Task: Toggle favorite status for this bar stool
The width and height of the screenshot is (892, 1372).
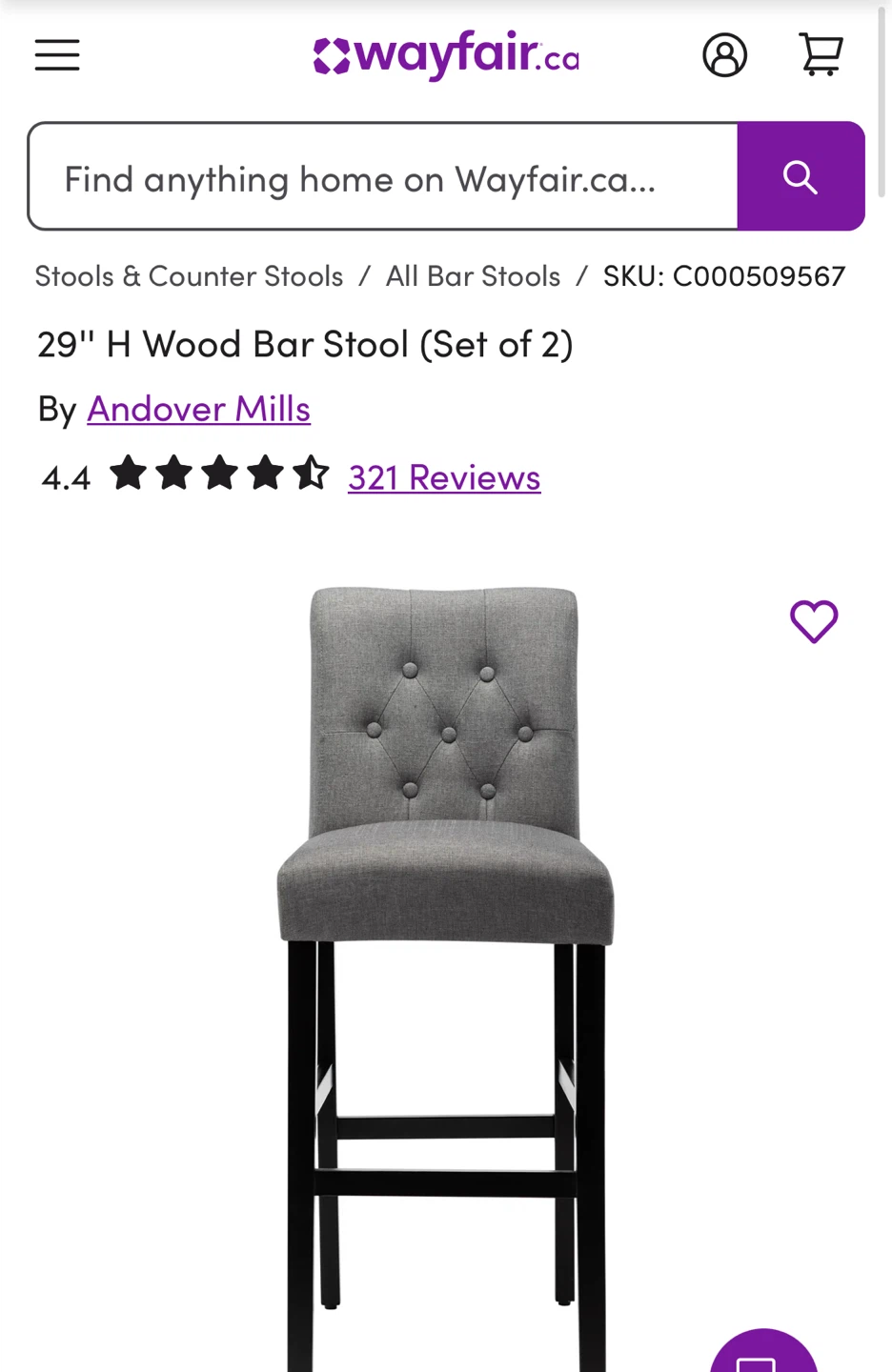Action: click(x=813, y=621)
